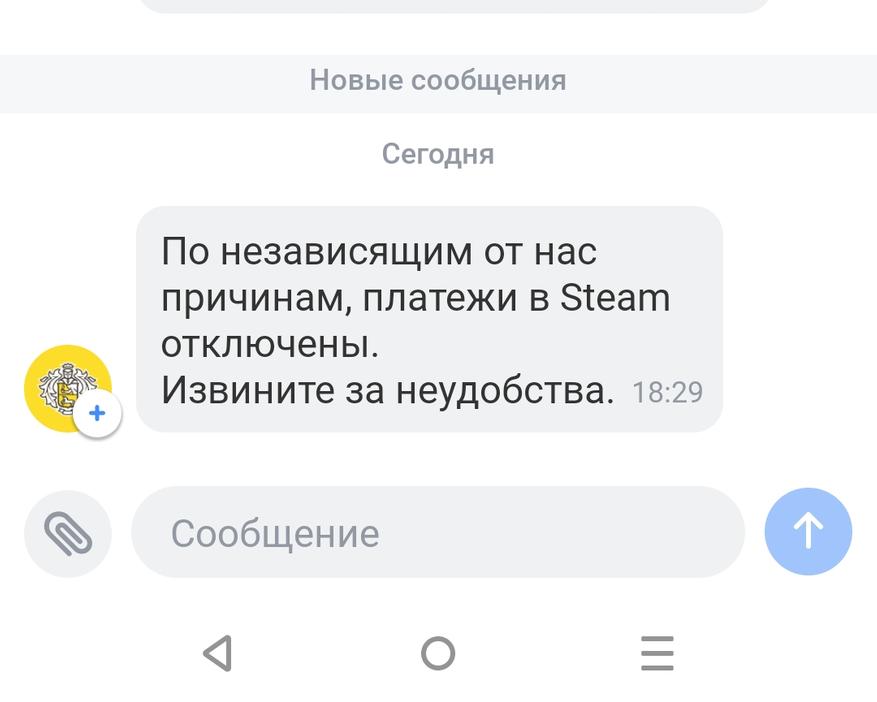Focus the Сообщение message field
Image resolution: width=877 pixels, height=702 pixels.
[x=438, y=533]
